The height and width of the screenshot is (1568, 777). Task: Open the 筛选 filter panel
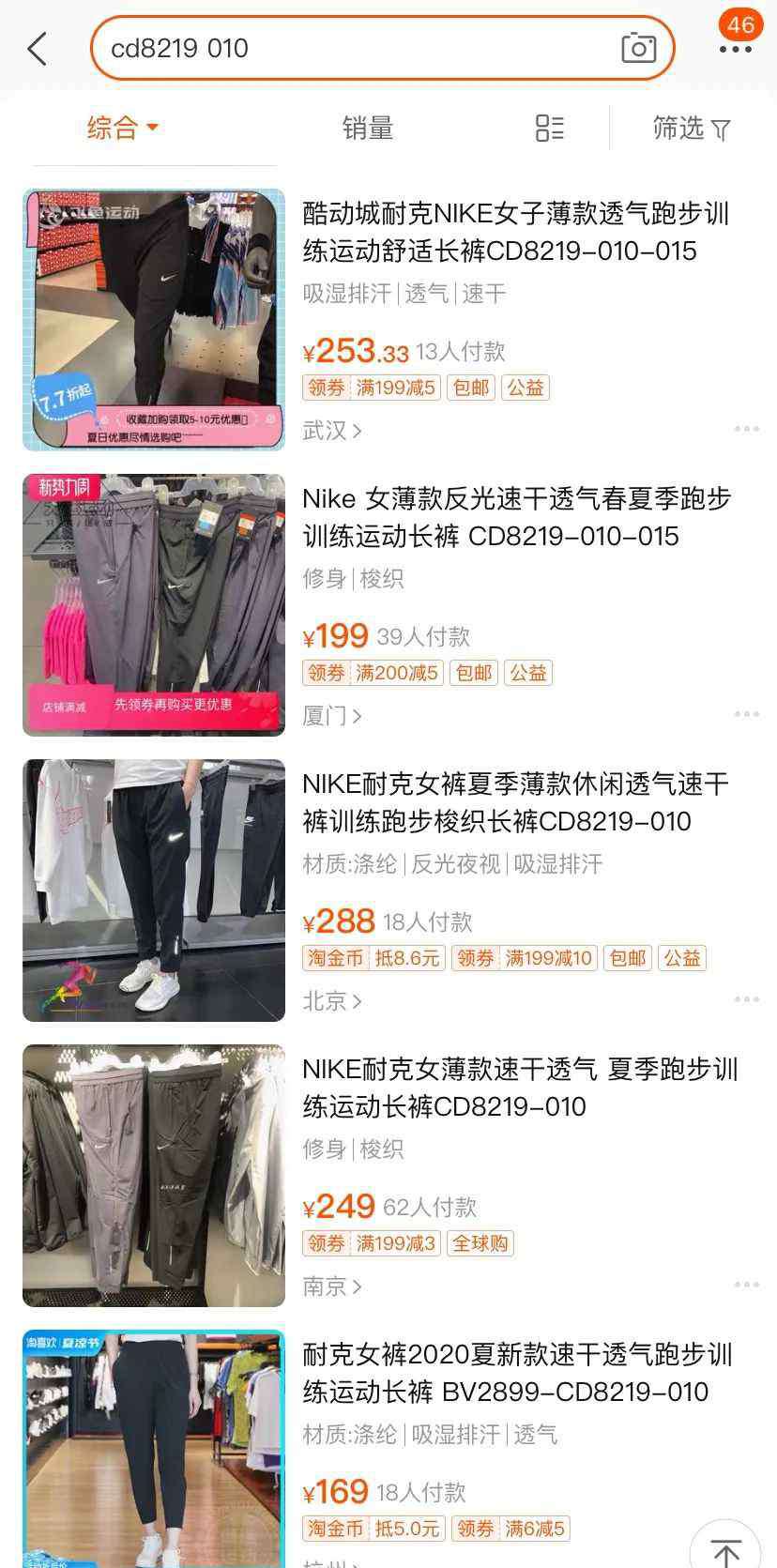point(691,129)
